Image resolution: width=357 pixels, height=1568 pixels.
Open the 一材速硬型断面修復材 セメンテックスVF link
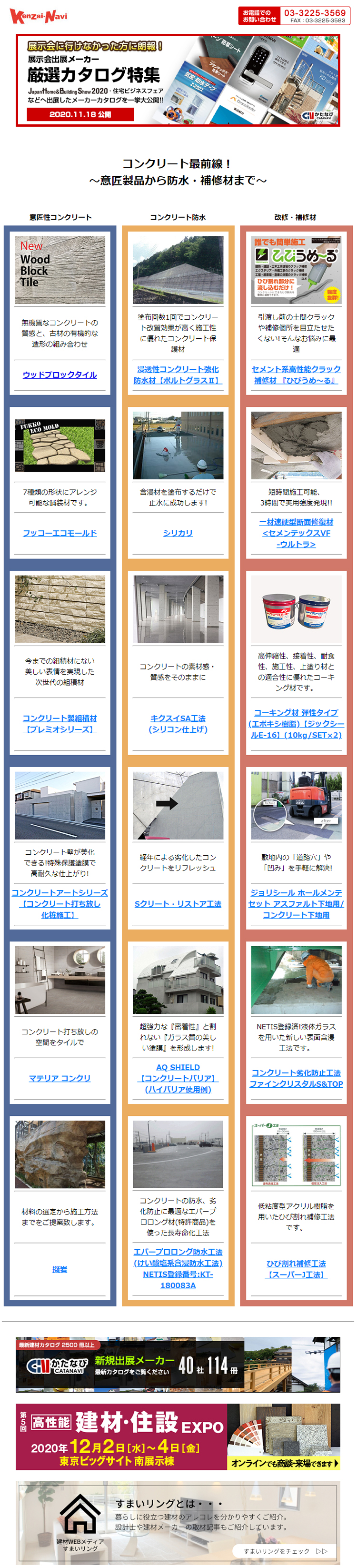tap(296, 533)
